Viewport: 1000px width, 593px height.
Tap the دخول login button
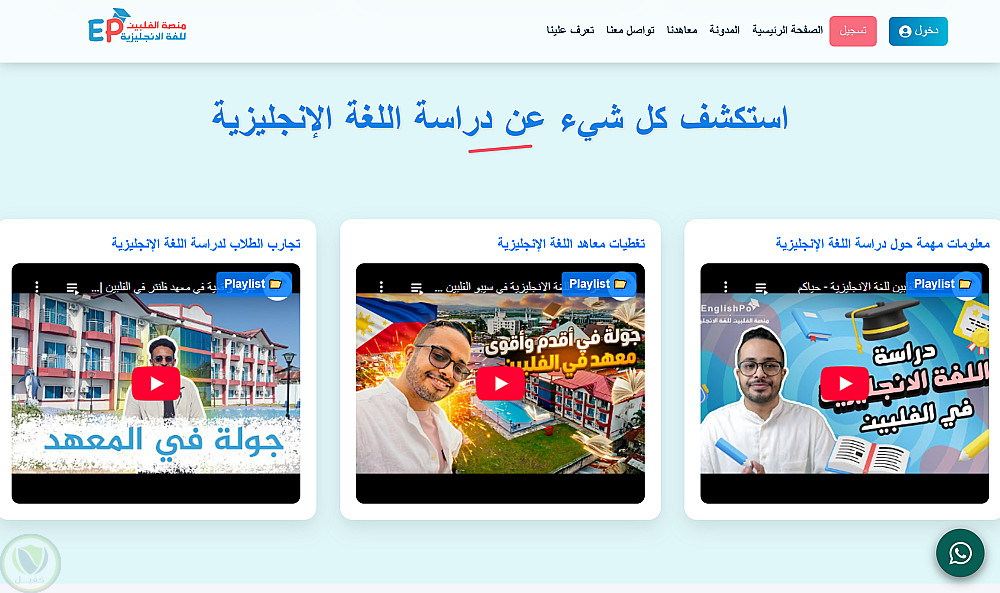click(918, 31)
